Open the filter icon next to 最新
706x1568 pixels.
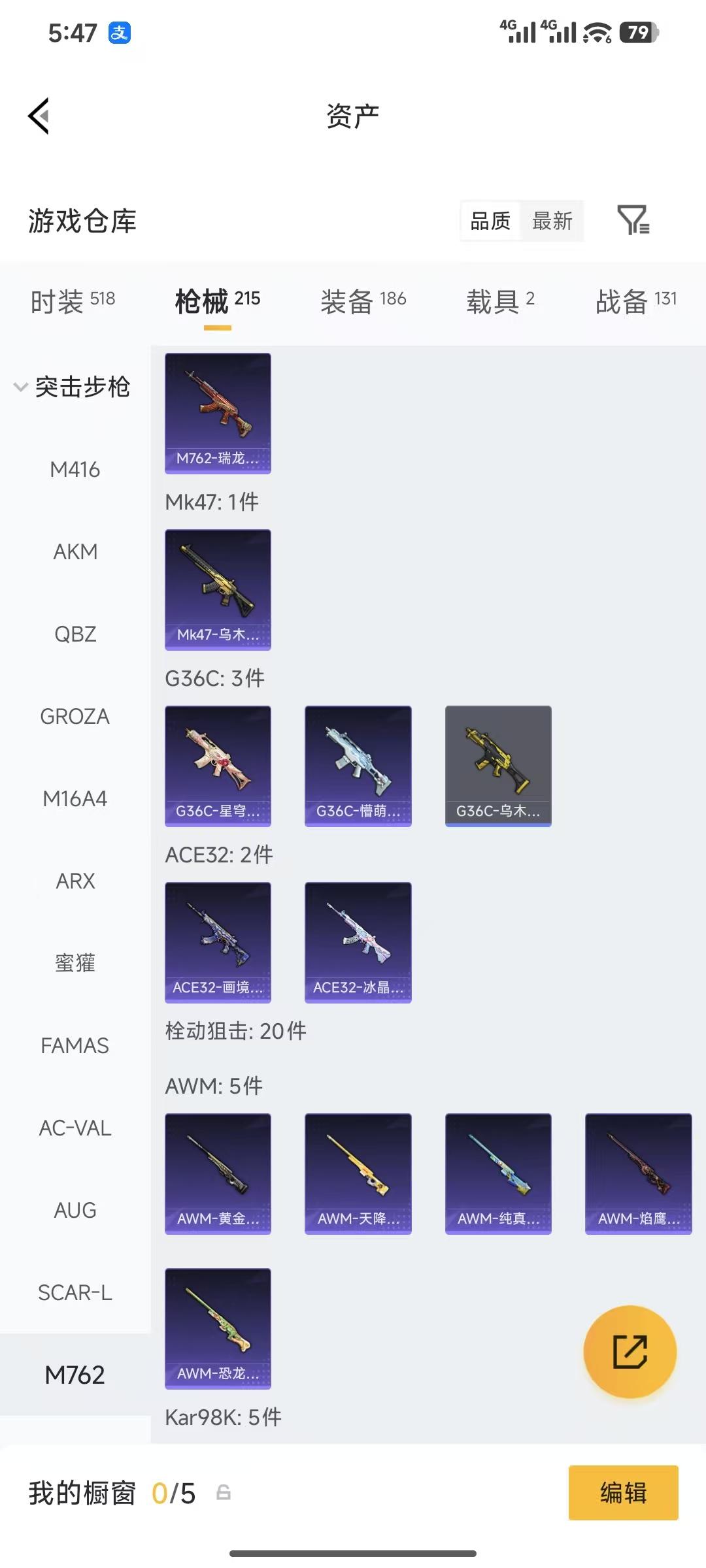click(x=633, y=220)
